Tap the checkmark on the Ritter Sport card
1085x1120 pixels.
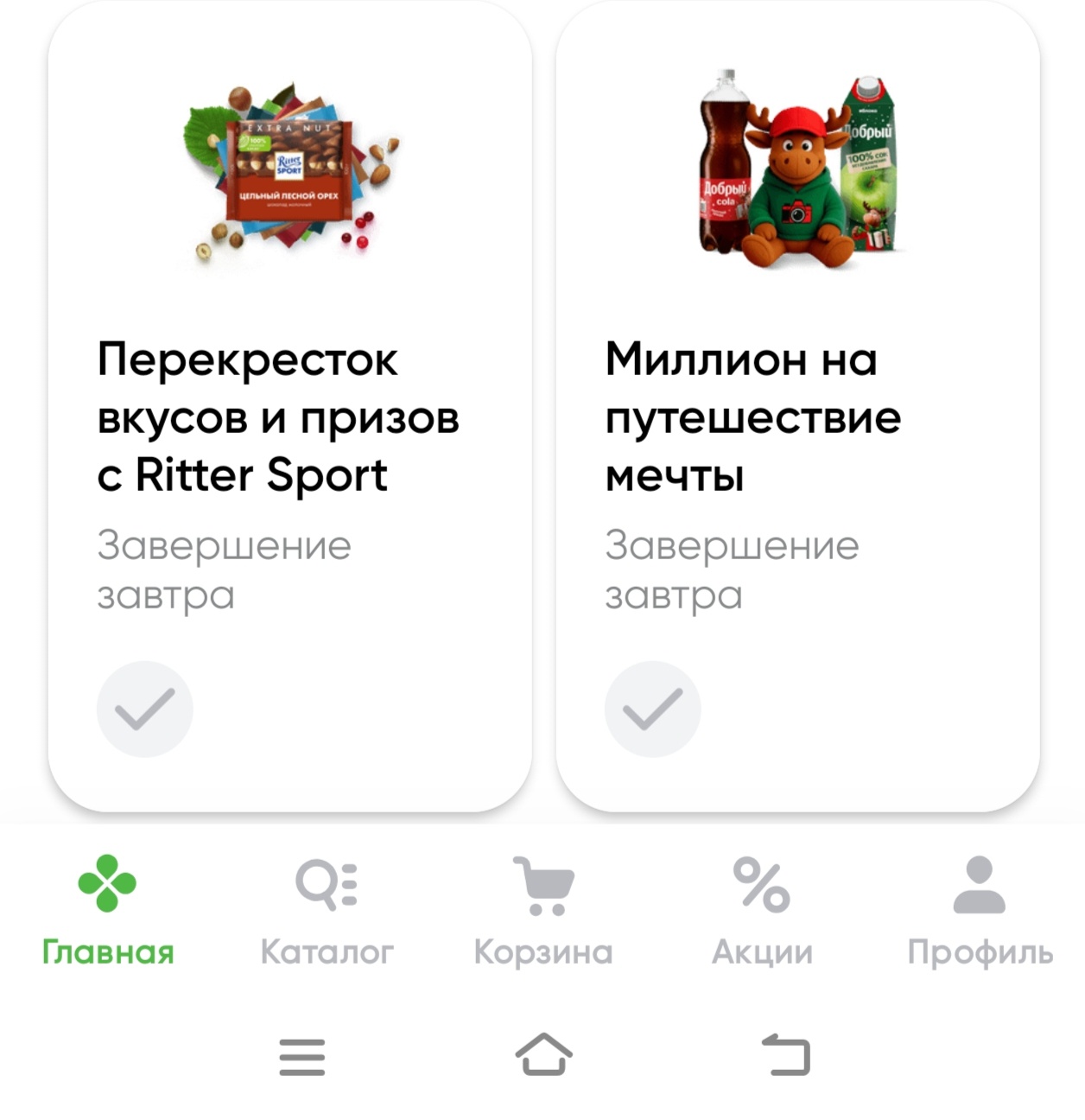pos(145,710)
